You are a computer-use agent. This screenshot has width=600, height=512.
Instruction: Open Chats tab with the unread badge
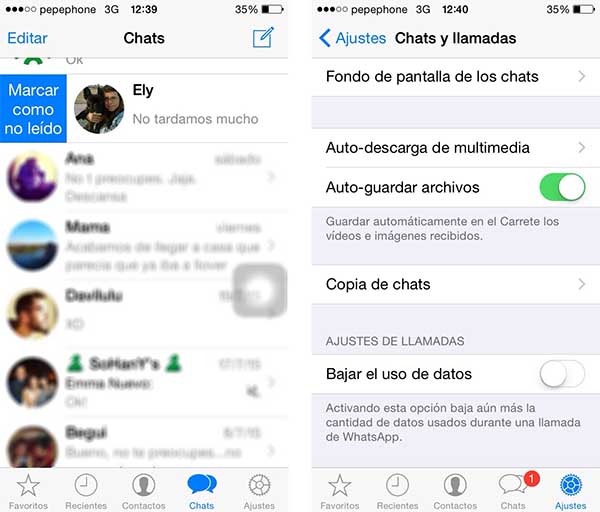tap(514, 490)
